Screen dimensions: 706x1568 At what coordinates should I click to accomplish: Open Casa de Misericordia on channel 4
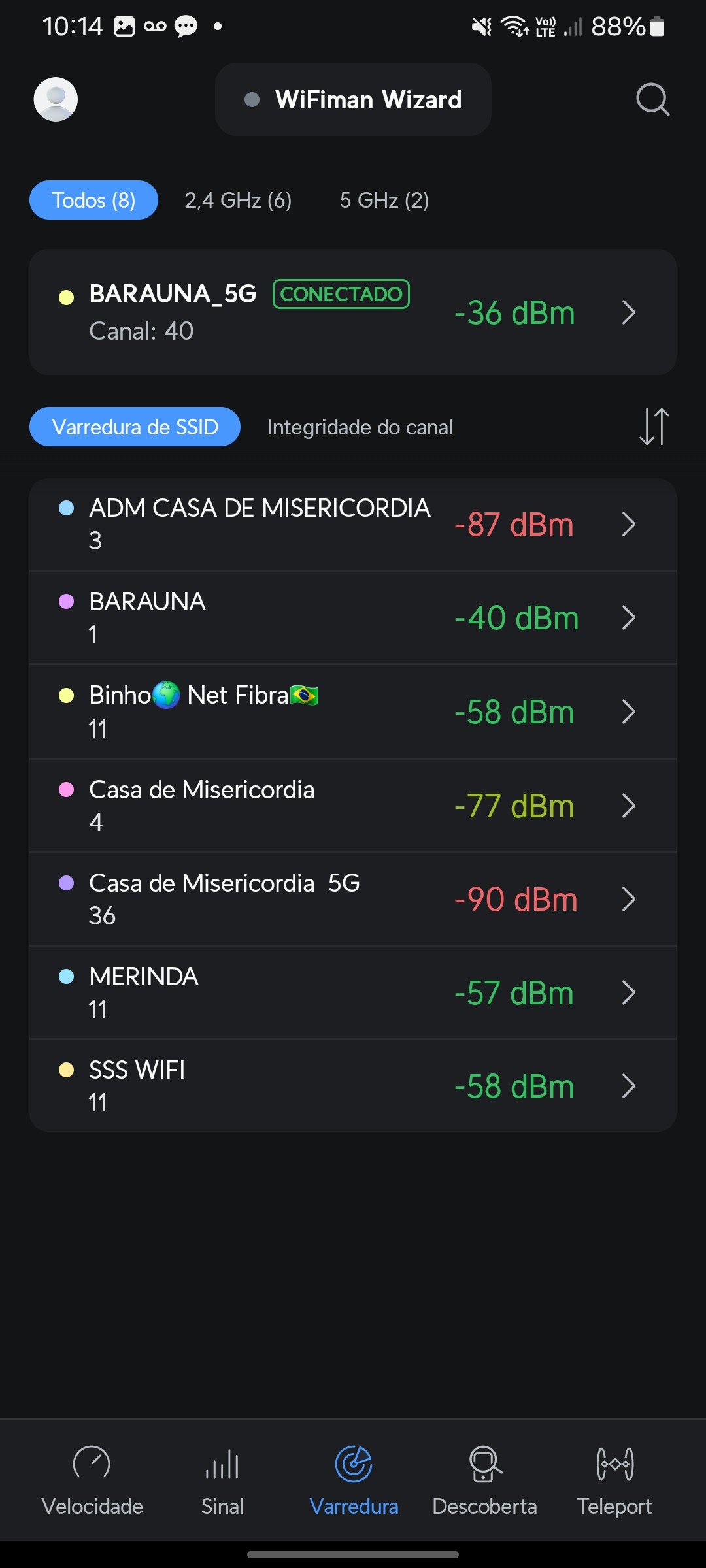pos(353,806)
